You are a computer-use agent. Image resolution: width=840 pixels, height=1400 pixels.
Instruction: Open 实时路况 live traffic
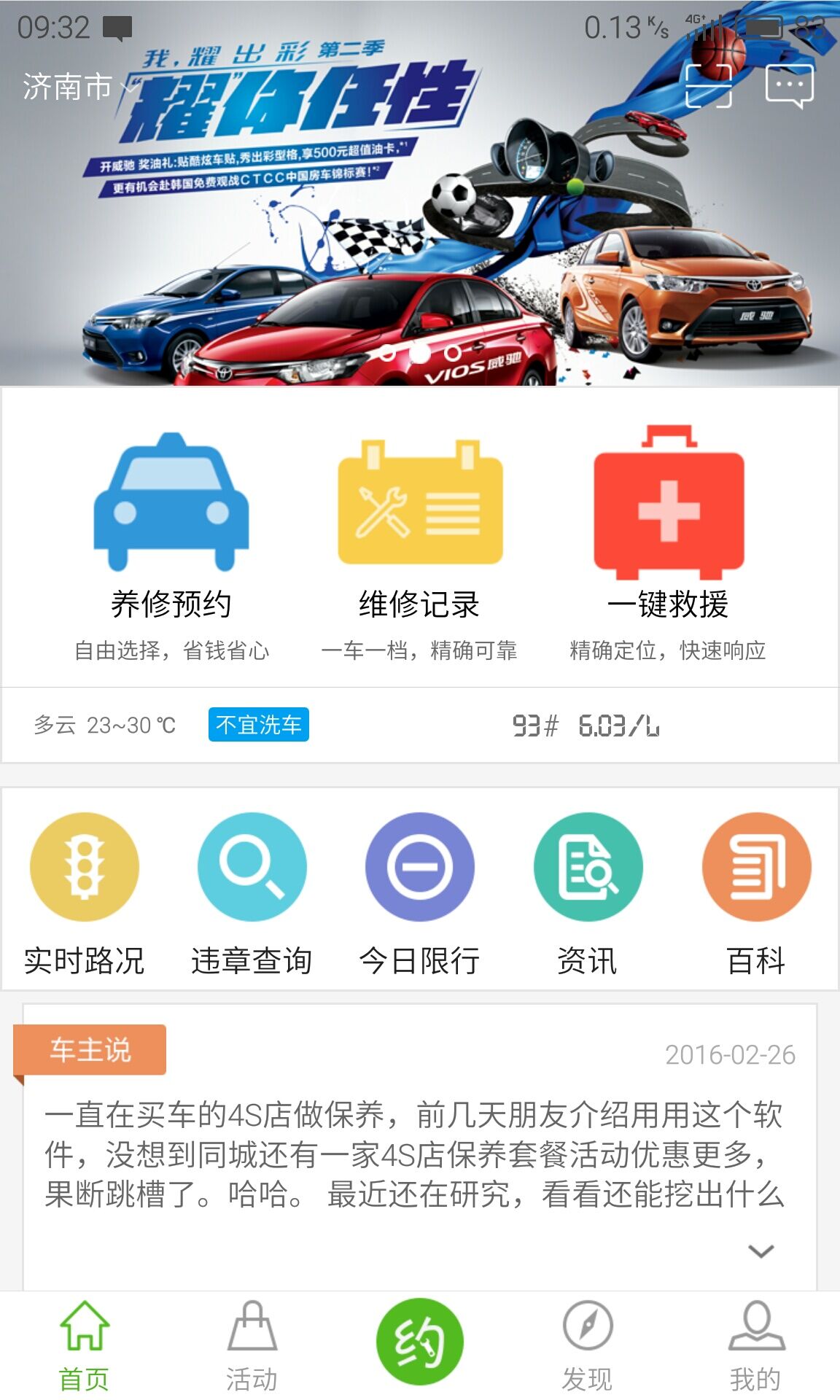tap(84, 894)
